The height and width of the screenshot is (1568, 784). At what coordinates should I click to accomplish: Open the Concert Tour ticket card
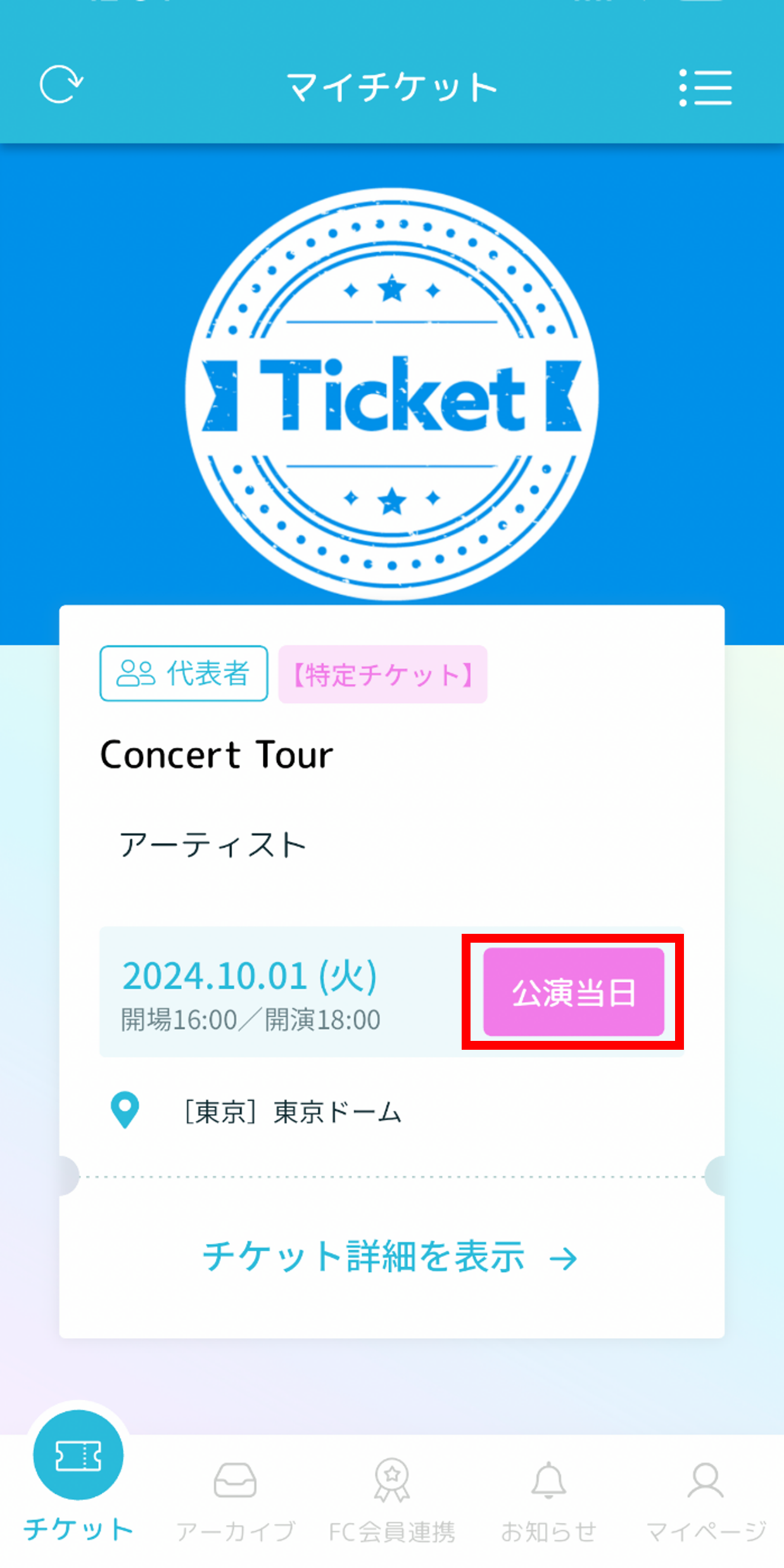(217, 755)
